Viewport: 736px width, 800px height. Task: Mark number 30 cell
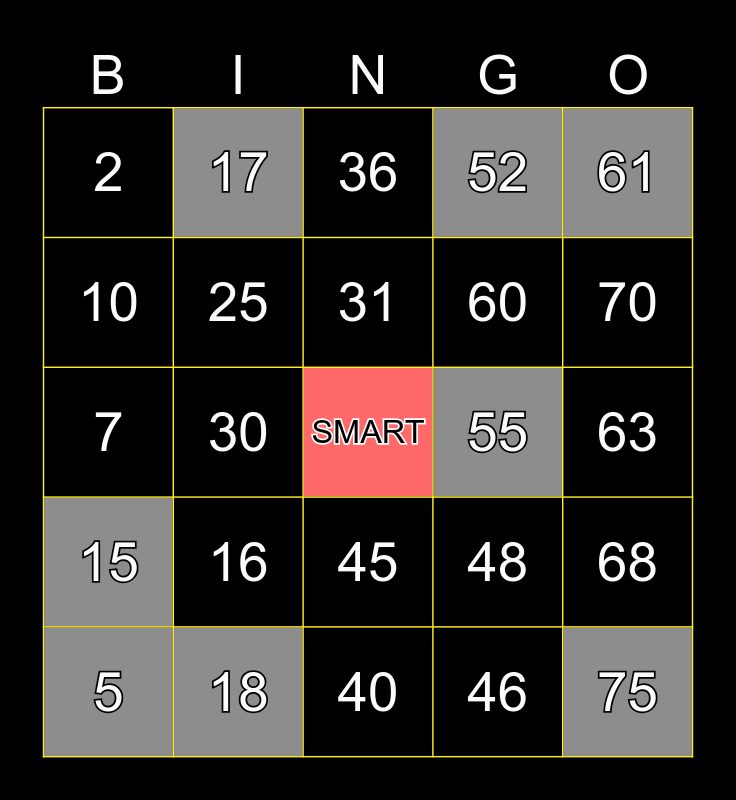[238, 432]
